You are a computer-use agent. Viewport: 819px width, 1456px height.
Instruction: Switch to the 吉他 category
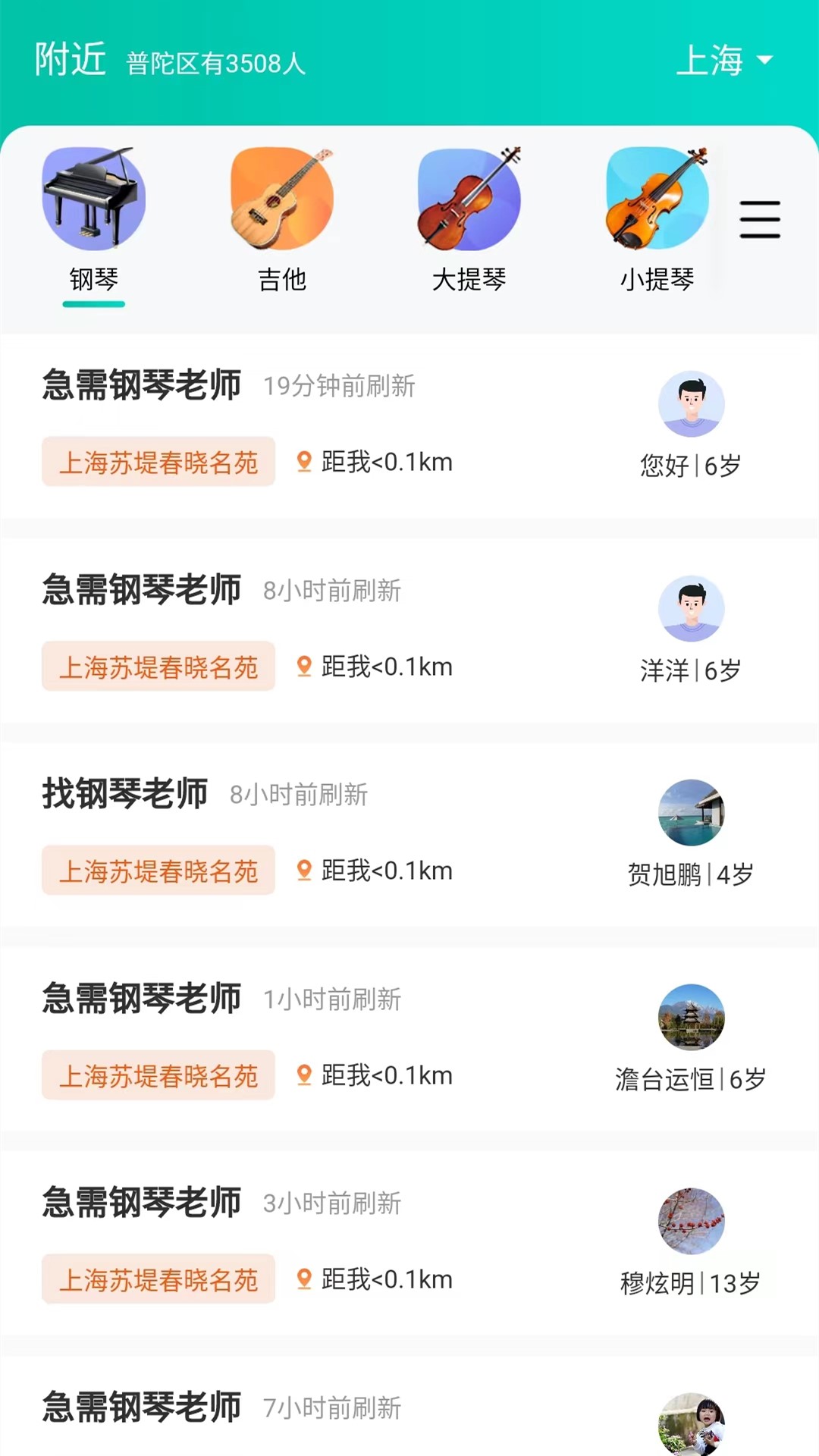pyautogui.click(x=282, y=220)
